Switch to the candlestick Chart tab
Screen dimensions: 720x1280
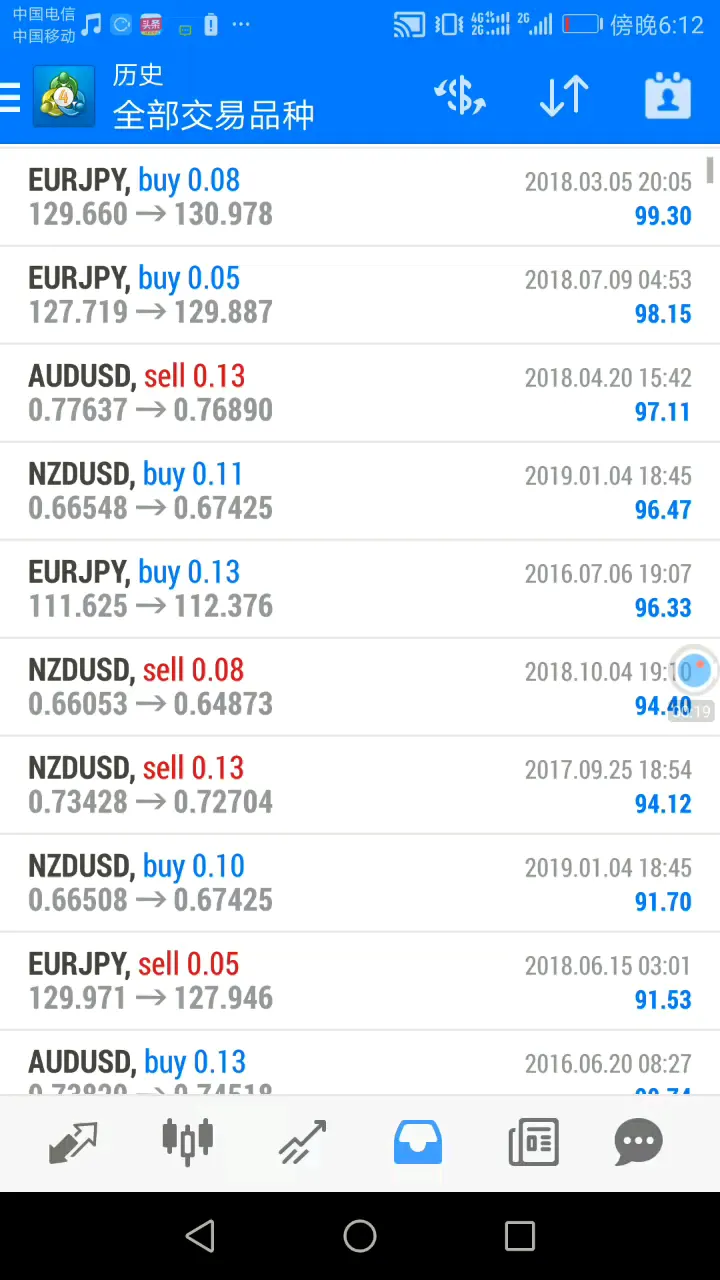tap(188, 1142)
